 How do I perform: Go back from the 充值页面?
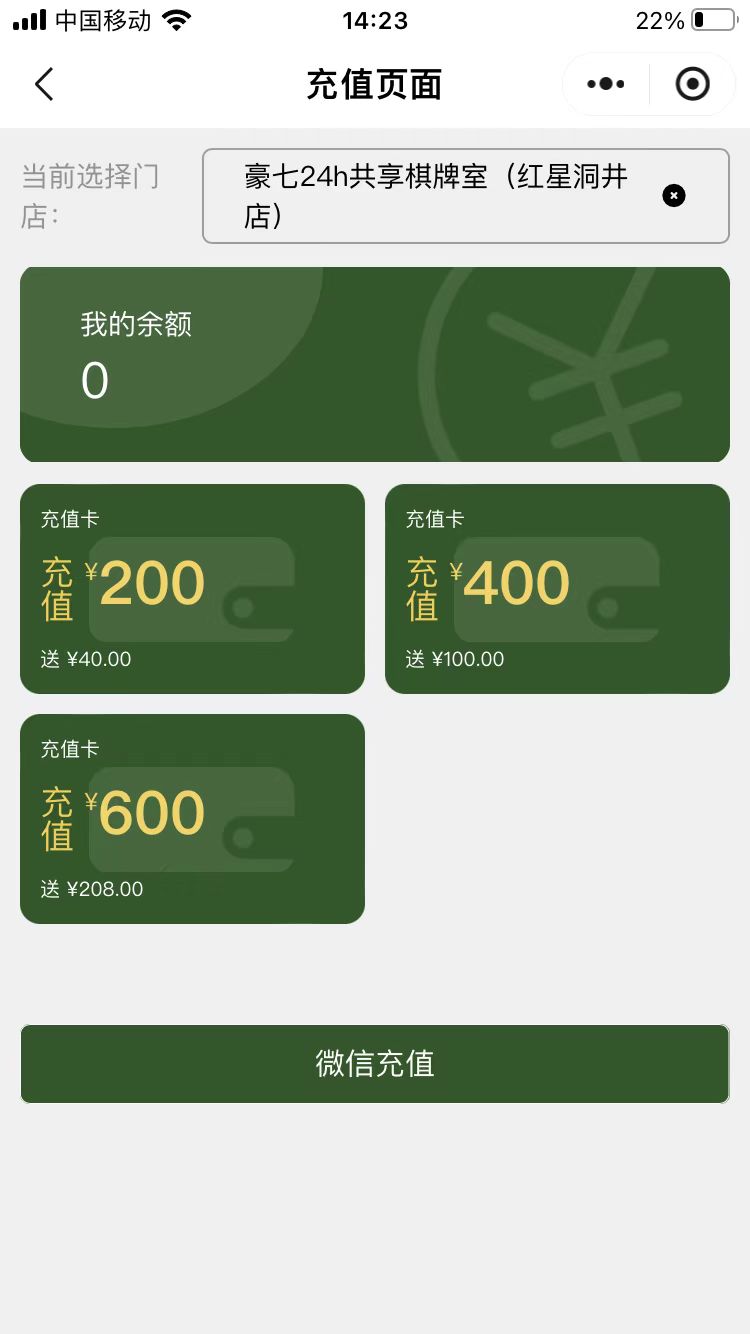(44, 85)
